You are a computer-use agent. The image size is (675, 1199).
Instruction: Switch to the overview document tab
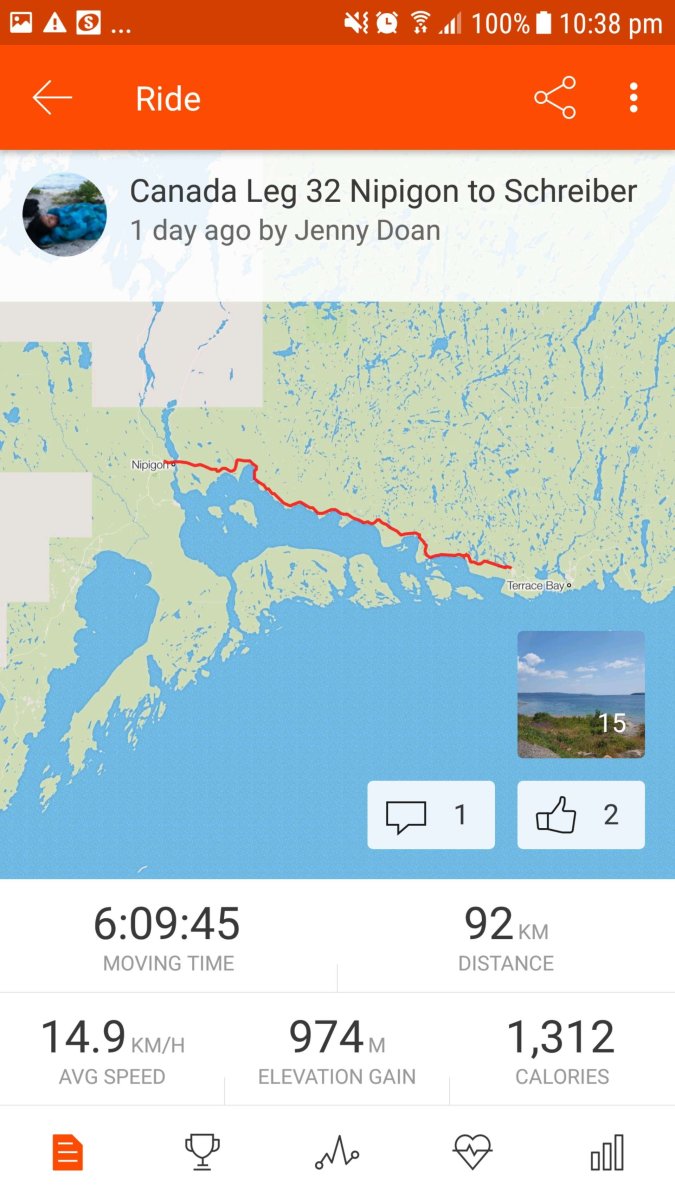[x=67, y=1153]
